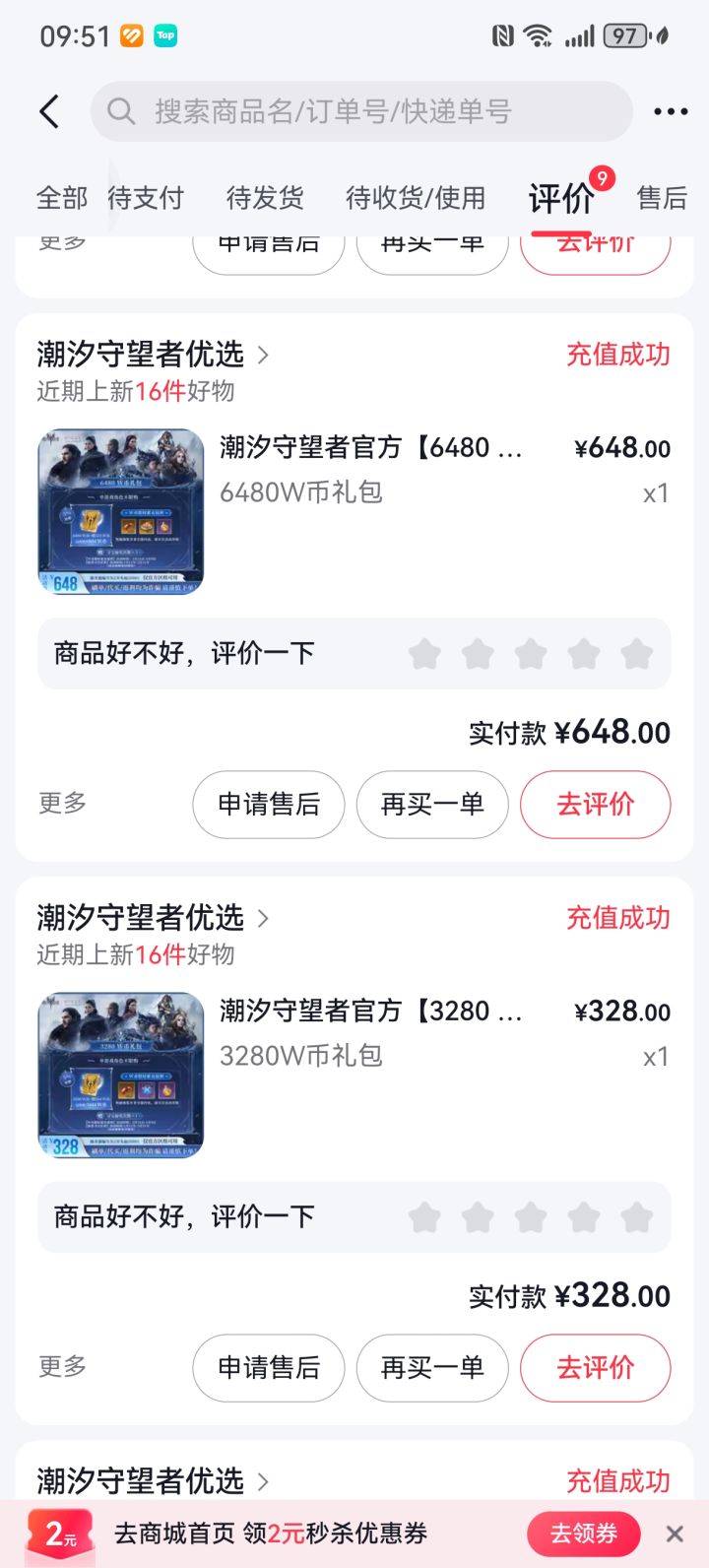Tap the back arrow to return
Viewport: 709px width, 1568px height.
pyautogui.click(x=49, y=111)
